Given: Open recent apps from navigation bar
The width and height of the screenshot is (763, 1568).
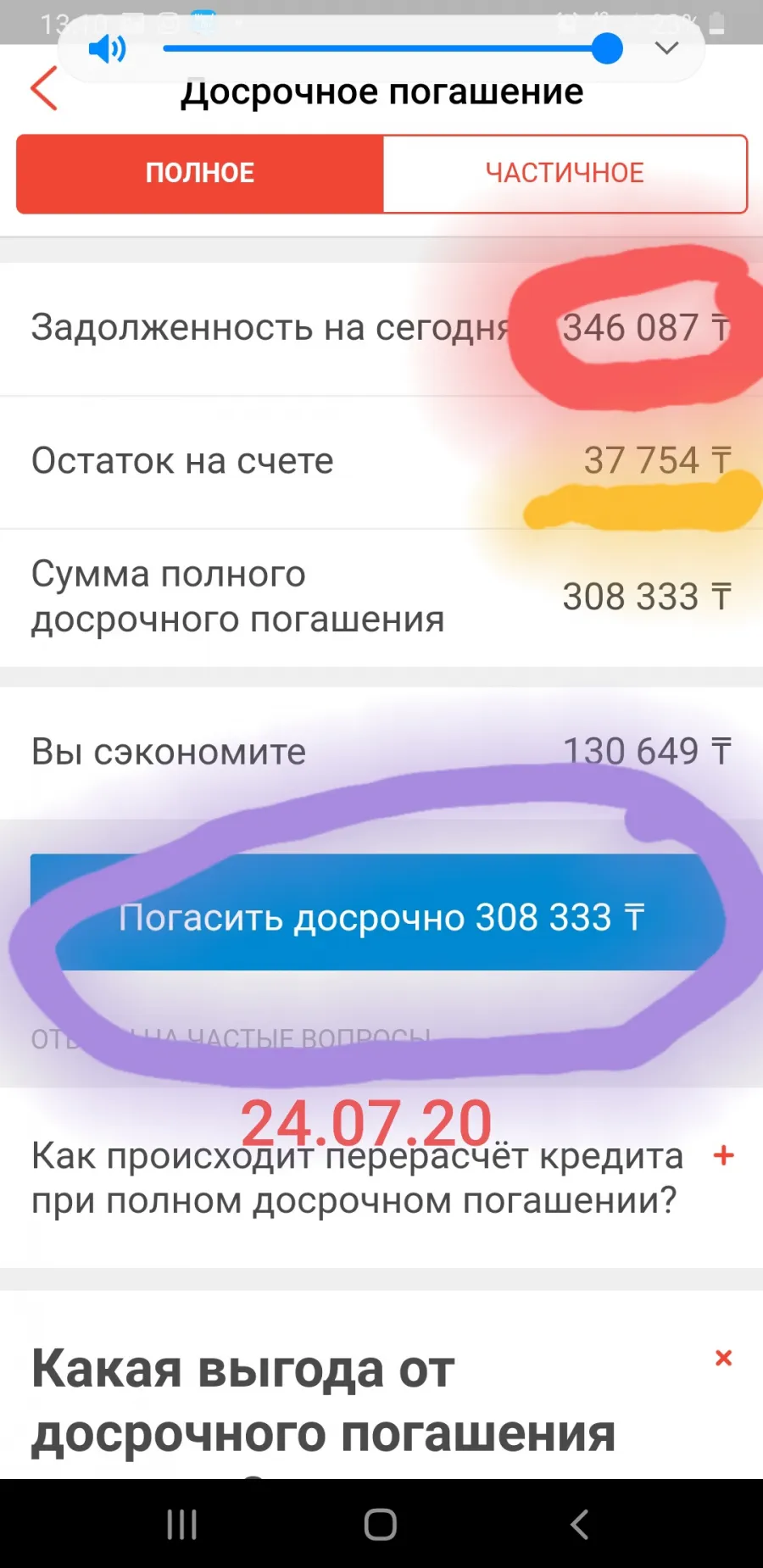Looking at the screenshot, I should pyautogui.click(x=181, y=1524).
